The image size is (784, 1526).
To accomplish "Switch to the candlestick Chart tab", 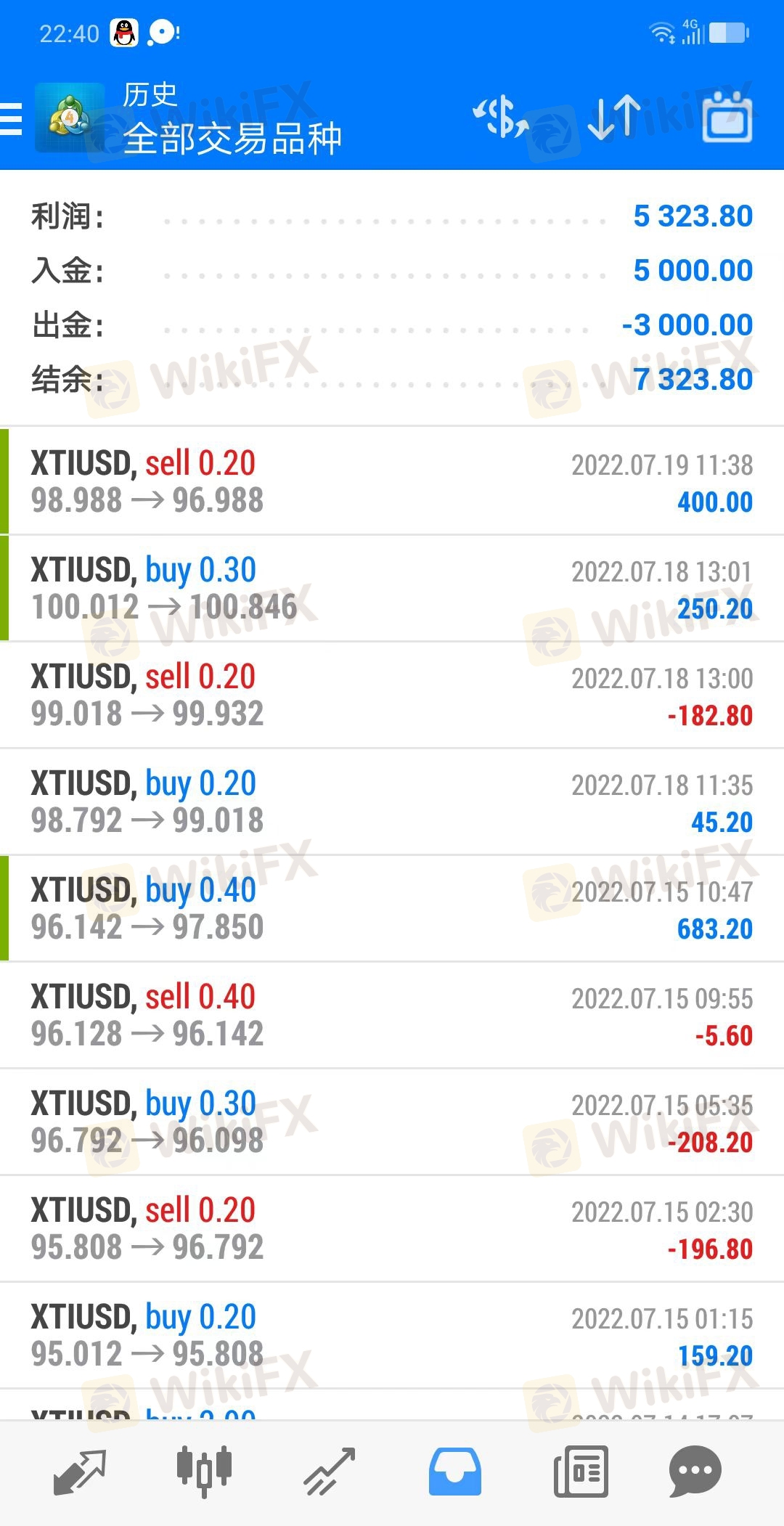I will [x=204, y=1472].
